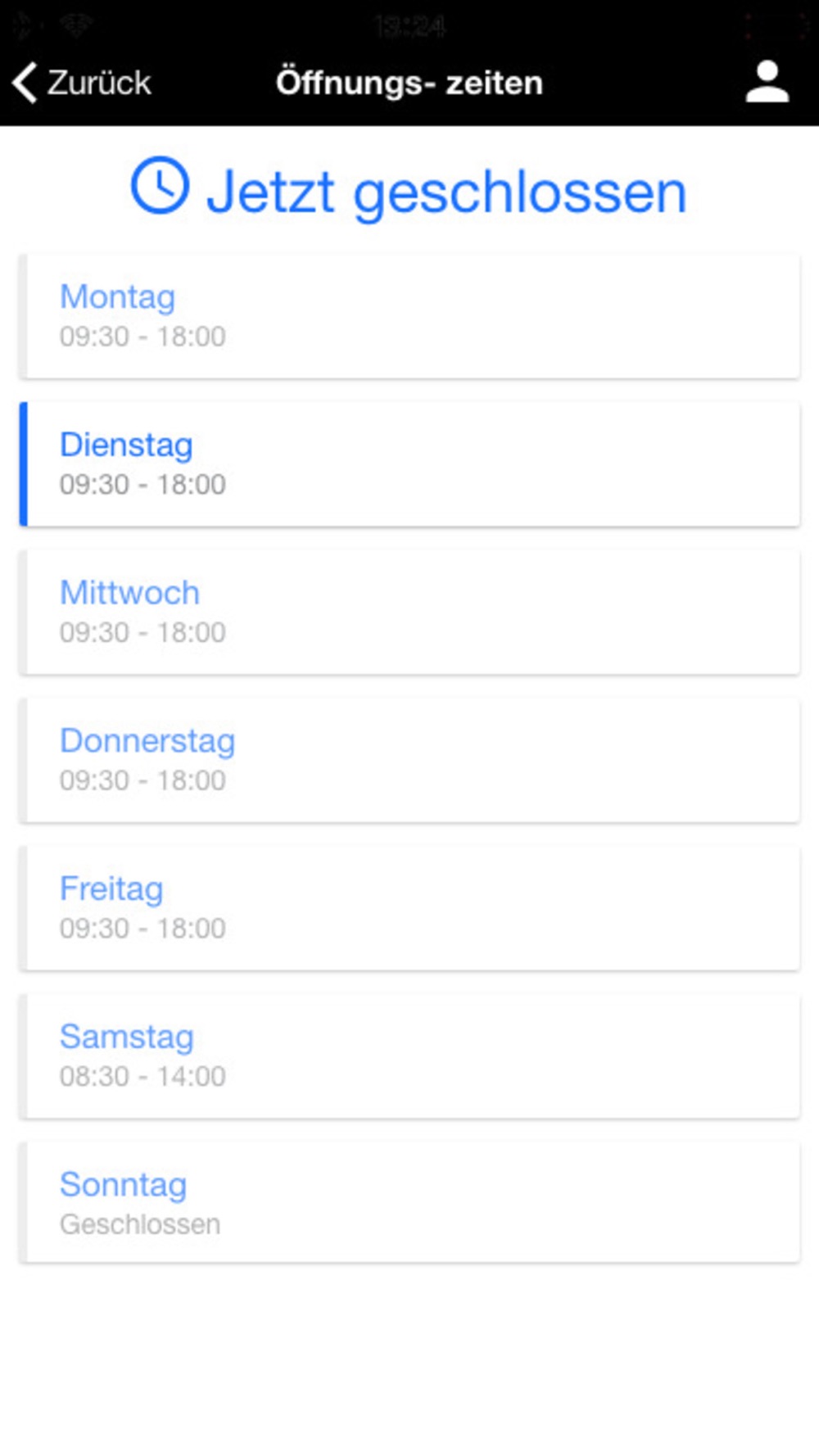Open the user profile icon
The height and width of the screenshot is (1456, 819).
click(x=767, y=82)
